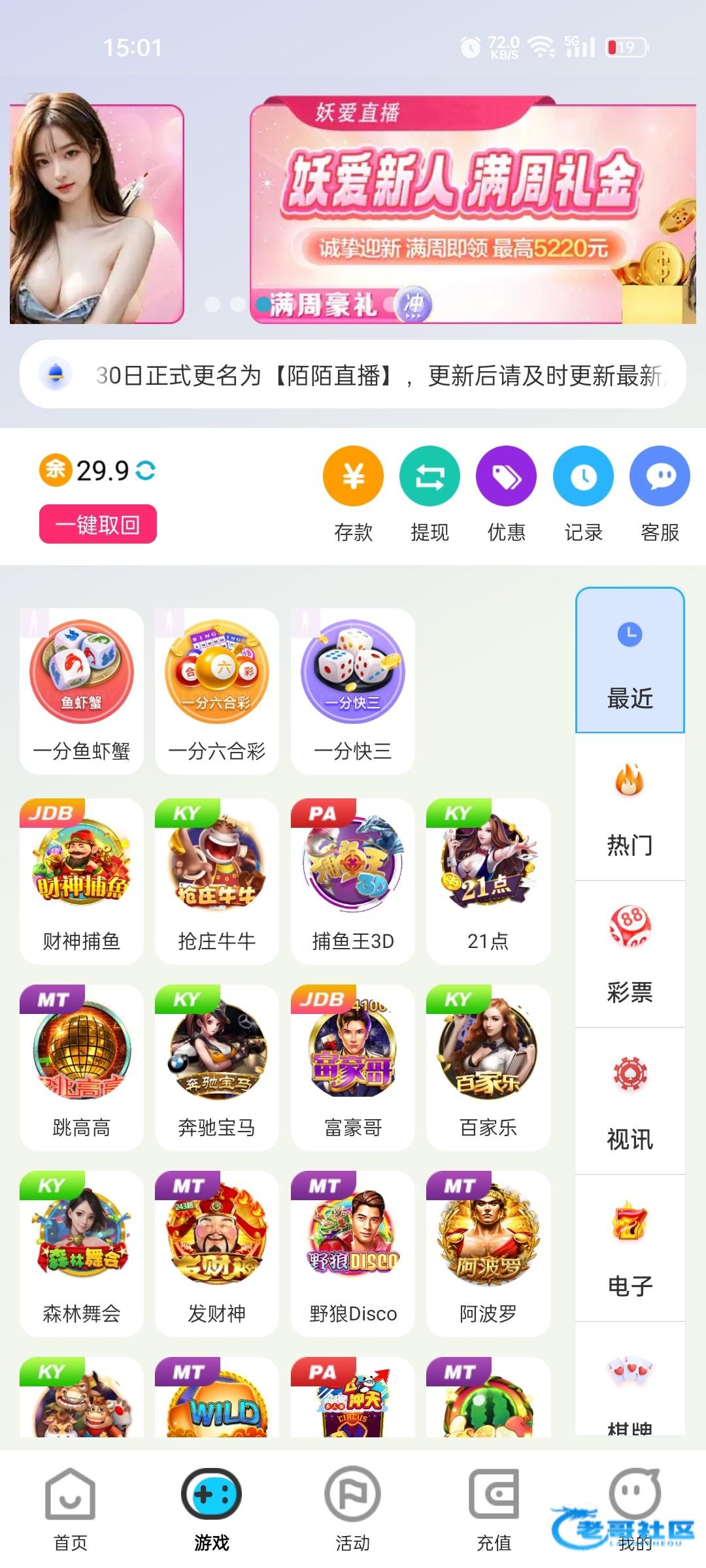
Task: Switch to the 热门 category
Action: pos(630,808)
